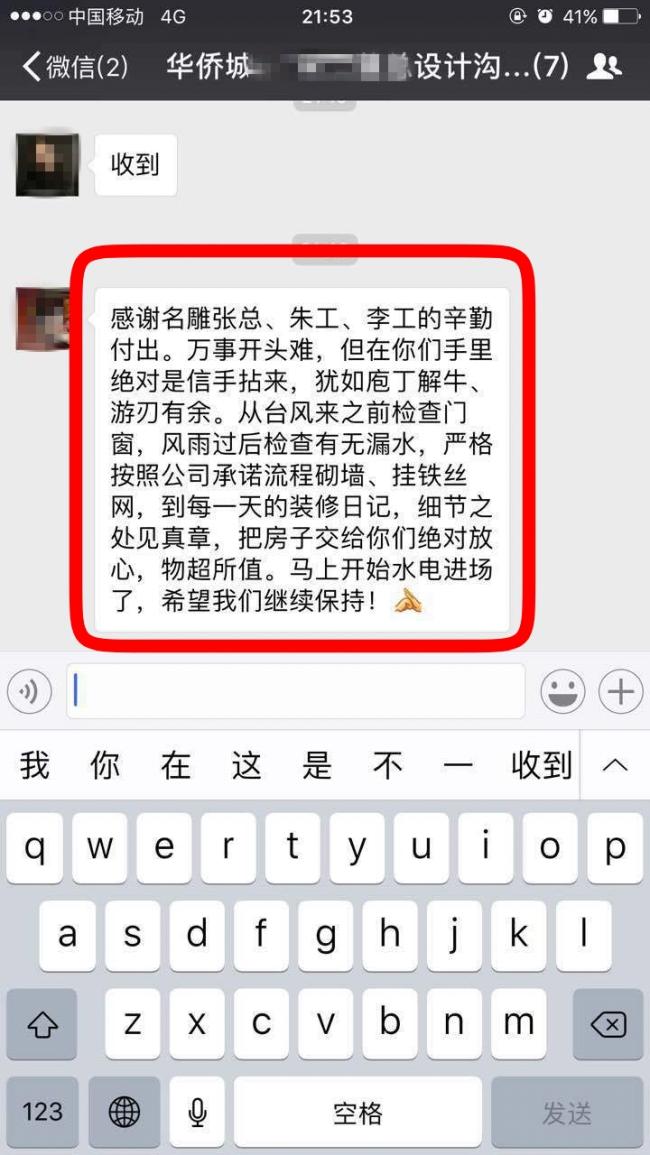
Task: Focus the message text field
Action: pyautogui.click(x=295, y=691)
